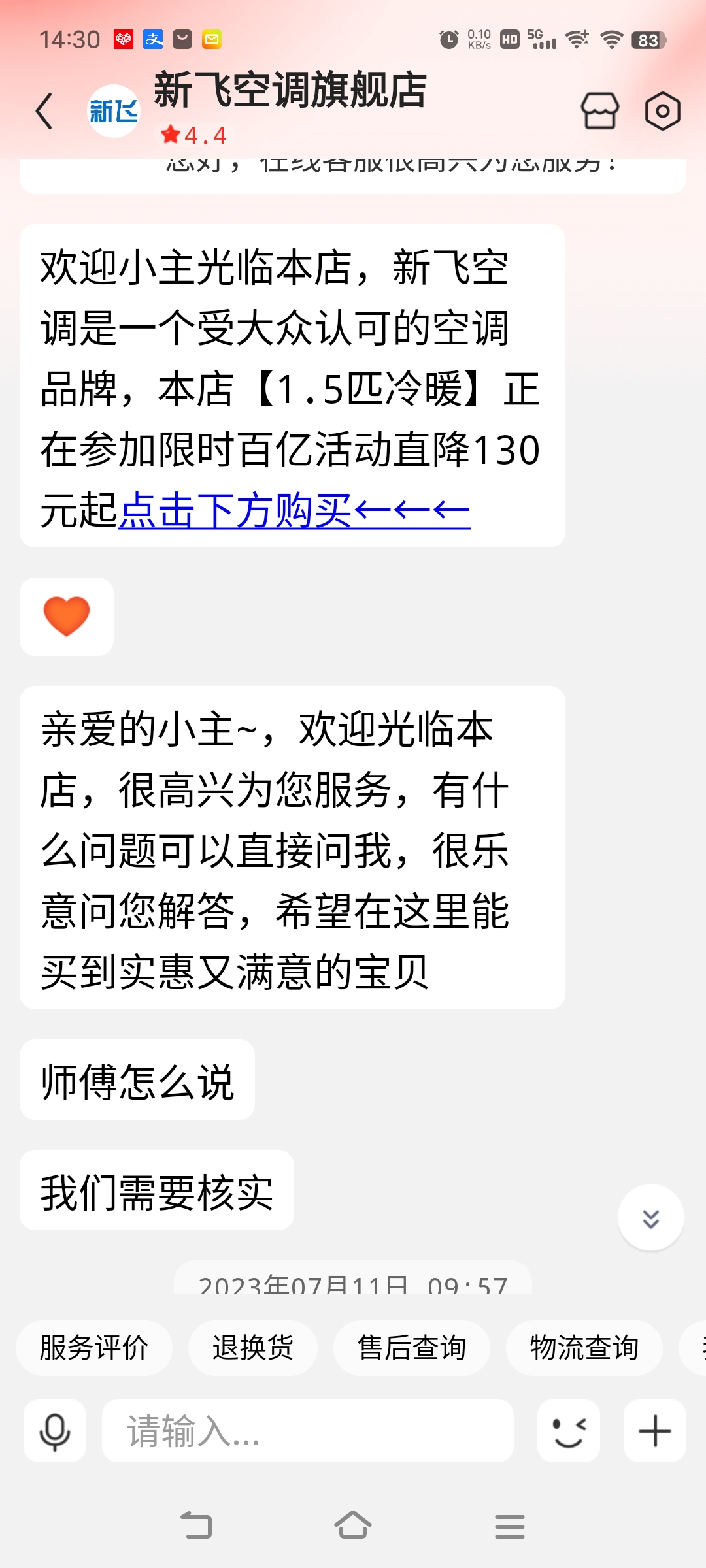This screenshot has width=706, height=1568.
Task: Open chat settings hexagon icon
Action: (x=662, y=111)
